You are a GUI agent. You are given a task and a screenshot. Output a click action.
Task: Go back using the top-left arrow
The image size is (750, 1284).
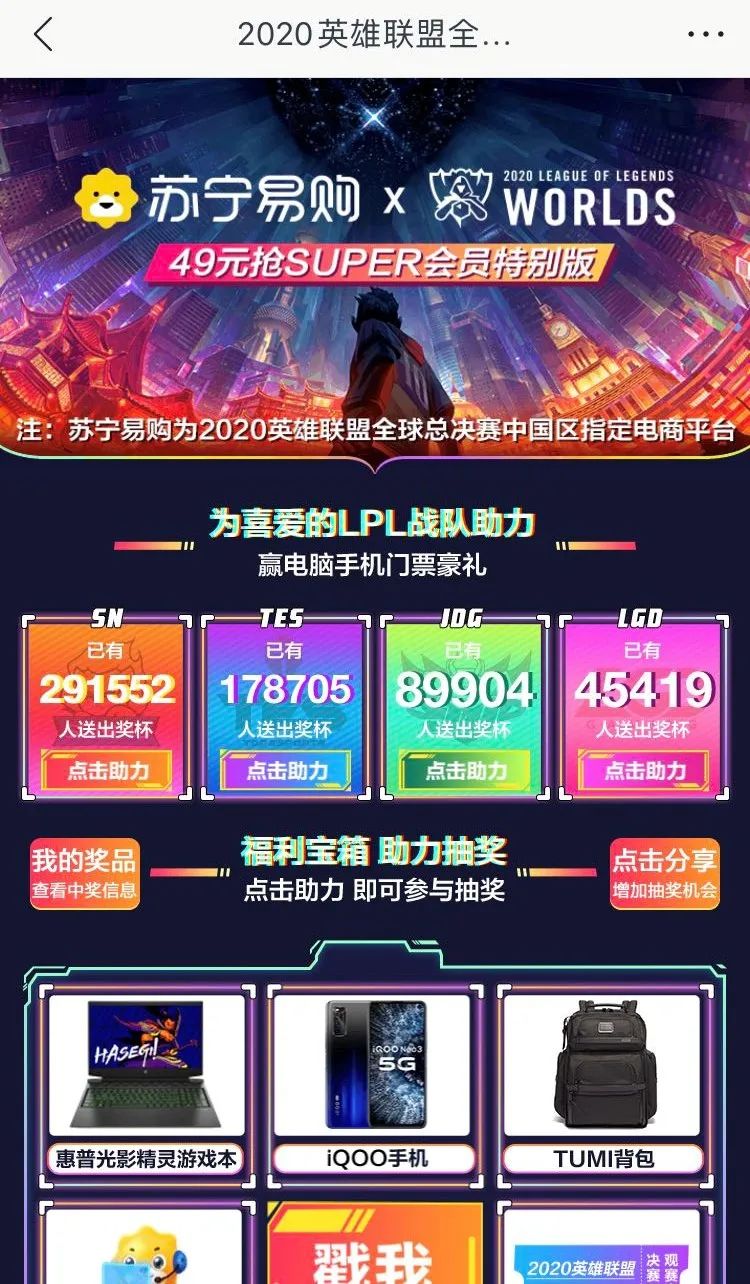42,35
